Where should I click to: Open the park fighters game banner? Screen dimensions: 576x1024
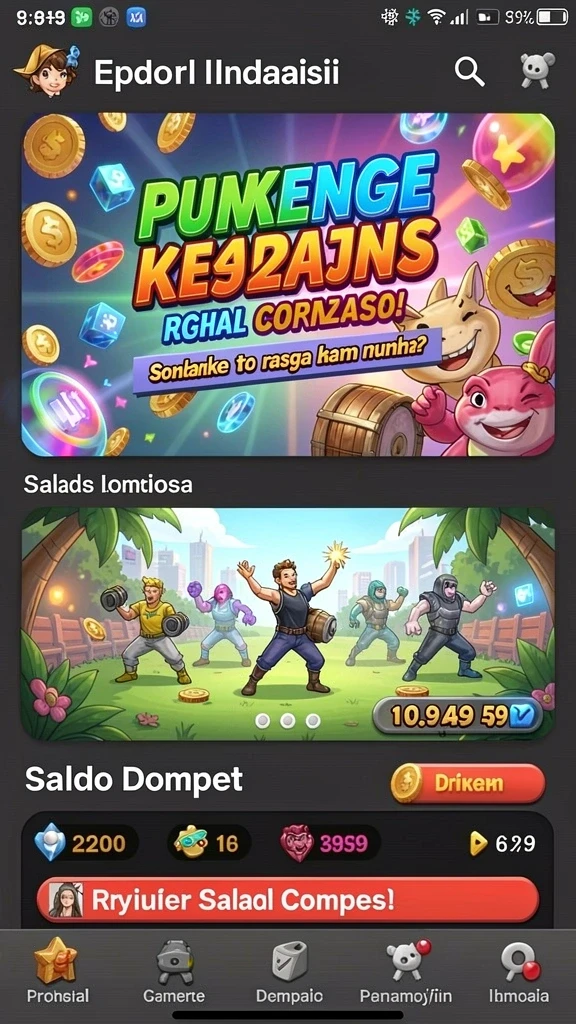(x=288, y=624)
